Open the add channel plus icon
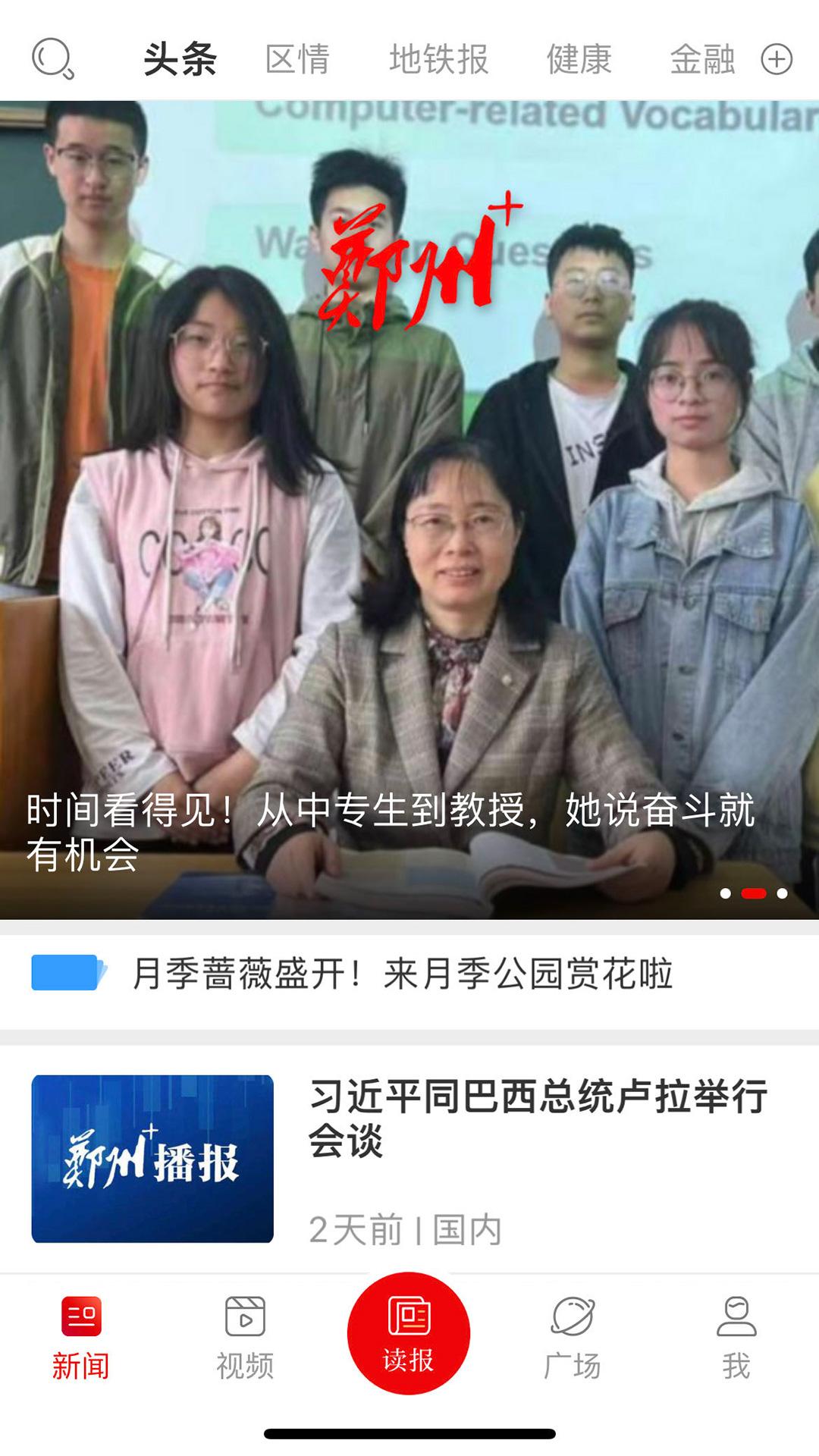 (774, 59)
